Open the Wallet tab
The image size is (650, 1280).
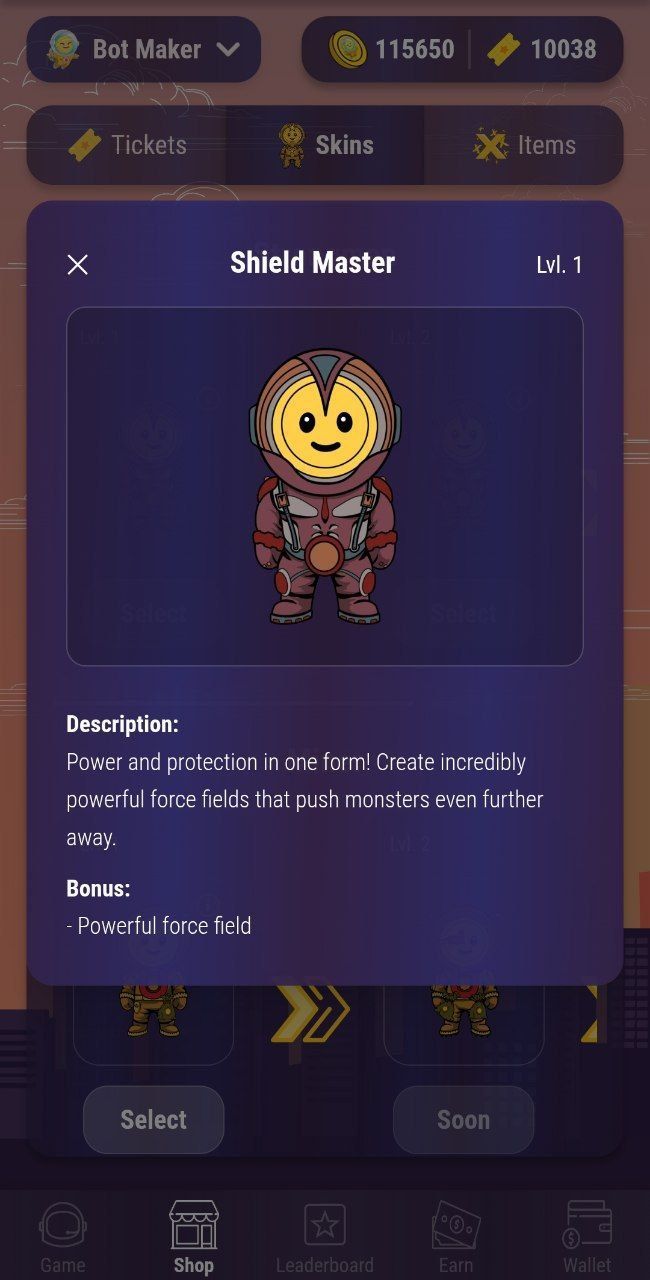click(x=587, y=1238)
